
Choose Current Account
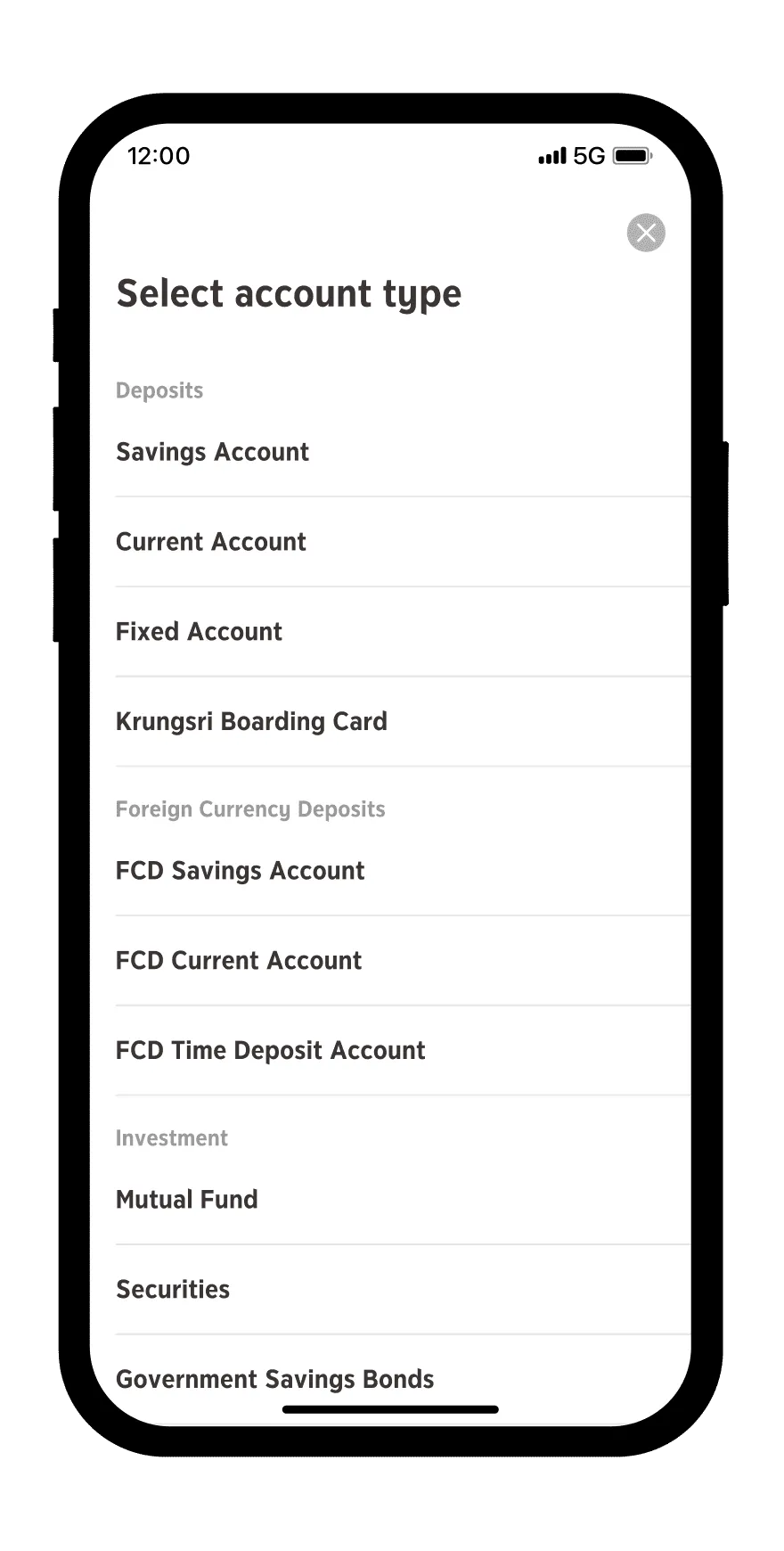tap(211, 542)
